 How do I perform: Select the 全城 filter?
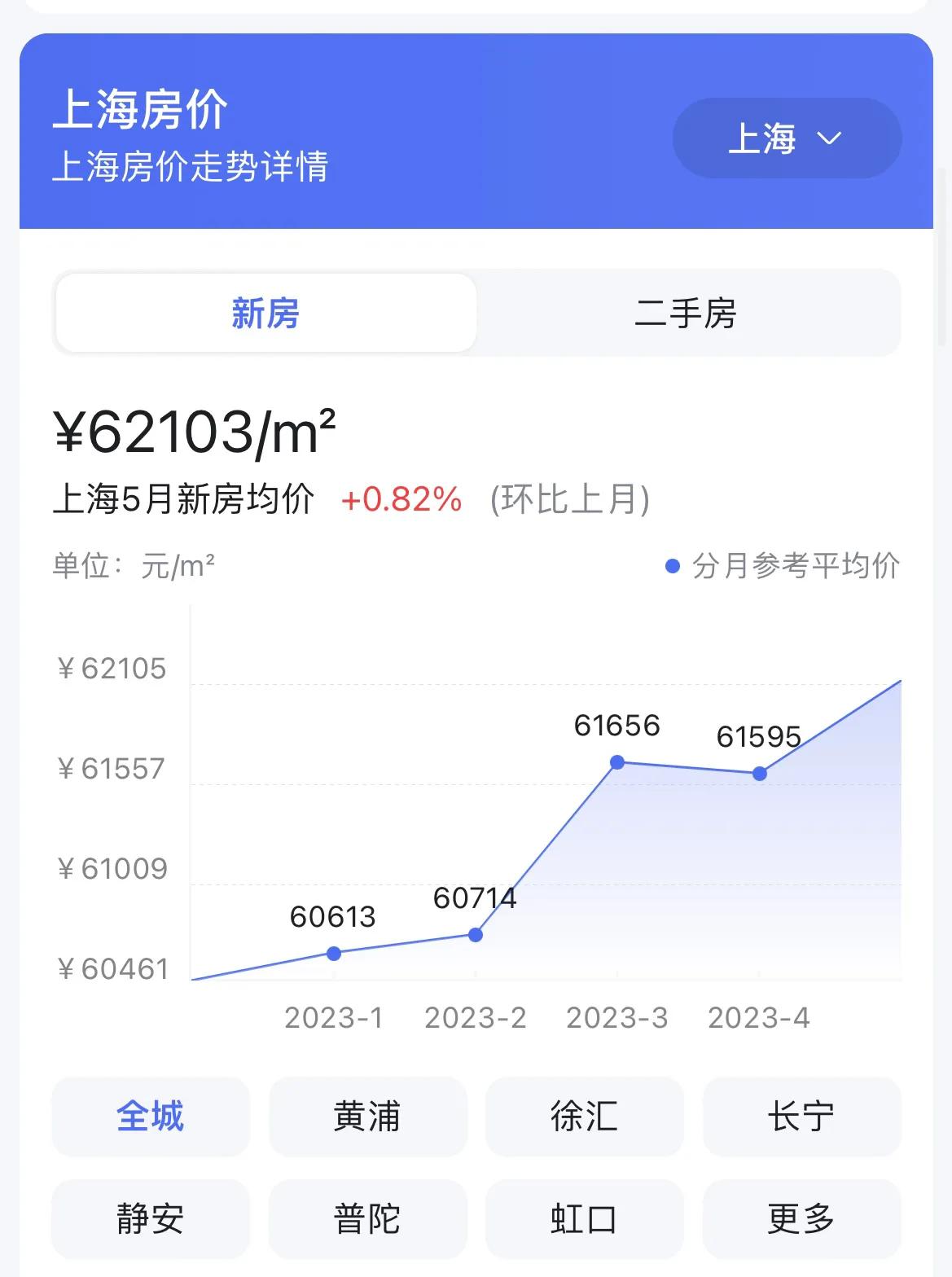(x=151, y=1117)
